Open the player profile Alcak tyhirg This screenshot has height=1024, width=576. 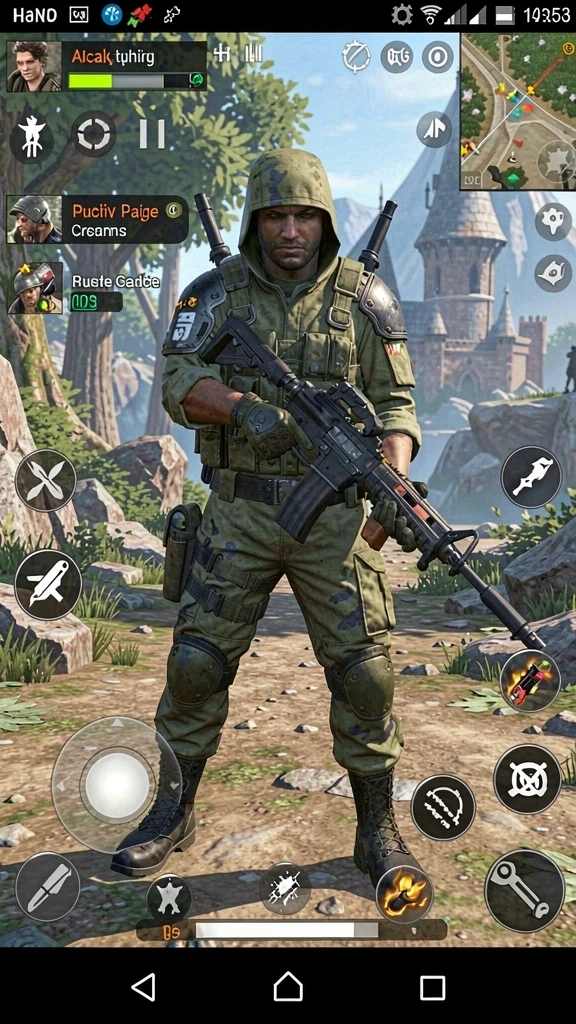coord(106,67)
